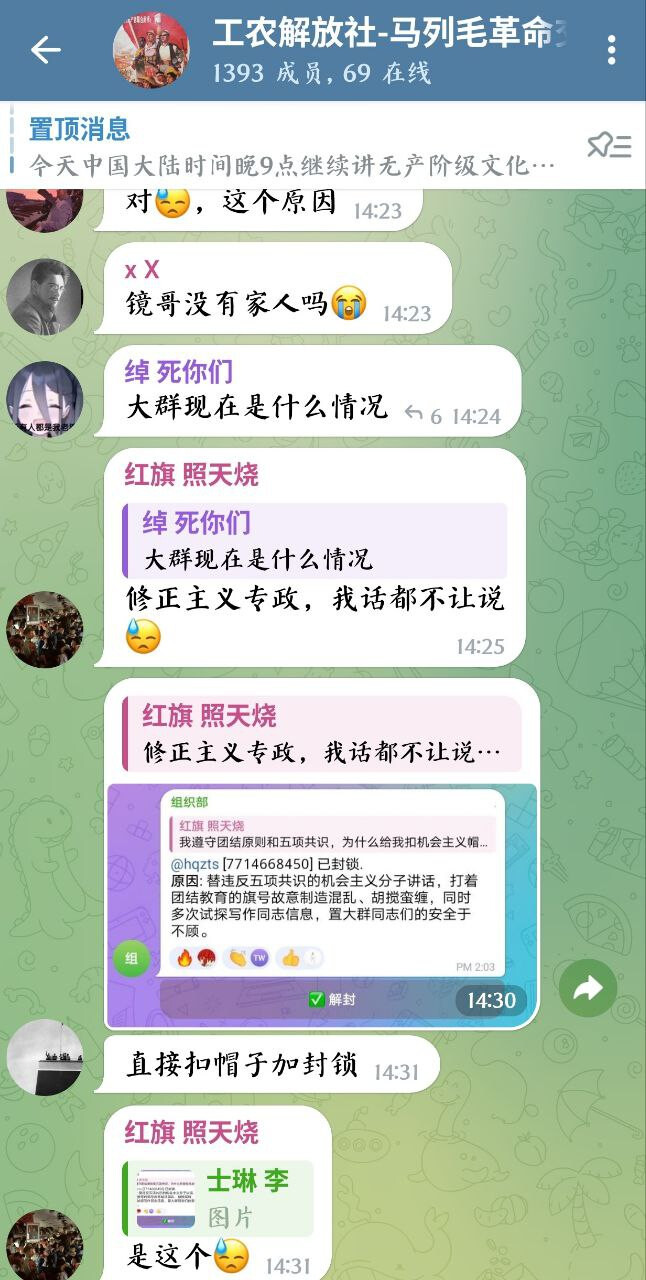Open the avatar beside 直接扣帽子加封锁

(x=45, y=1058)
